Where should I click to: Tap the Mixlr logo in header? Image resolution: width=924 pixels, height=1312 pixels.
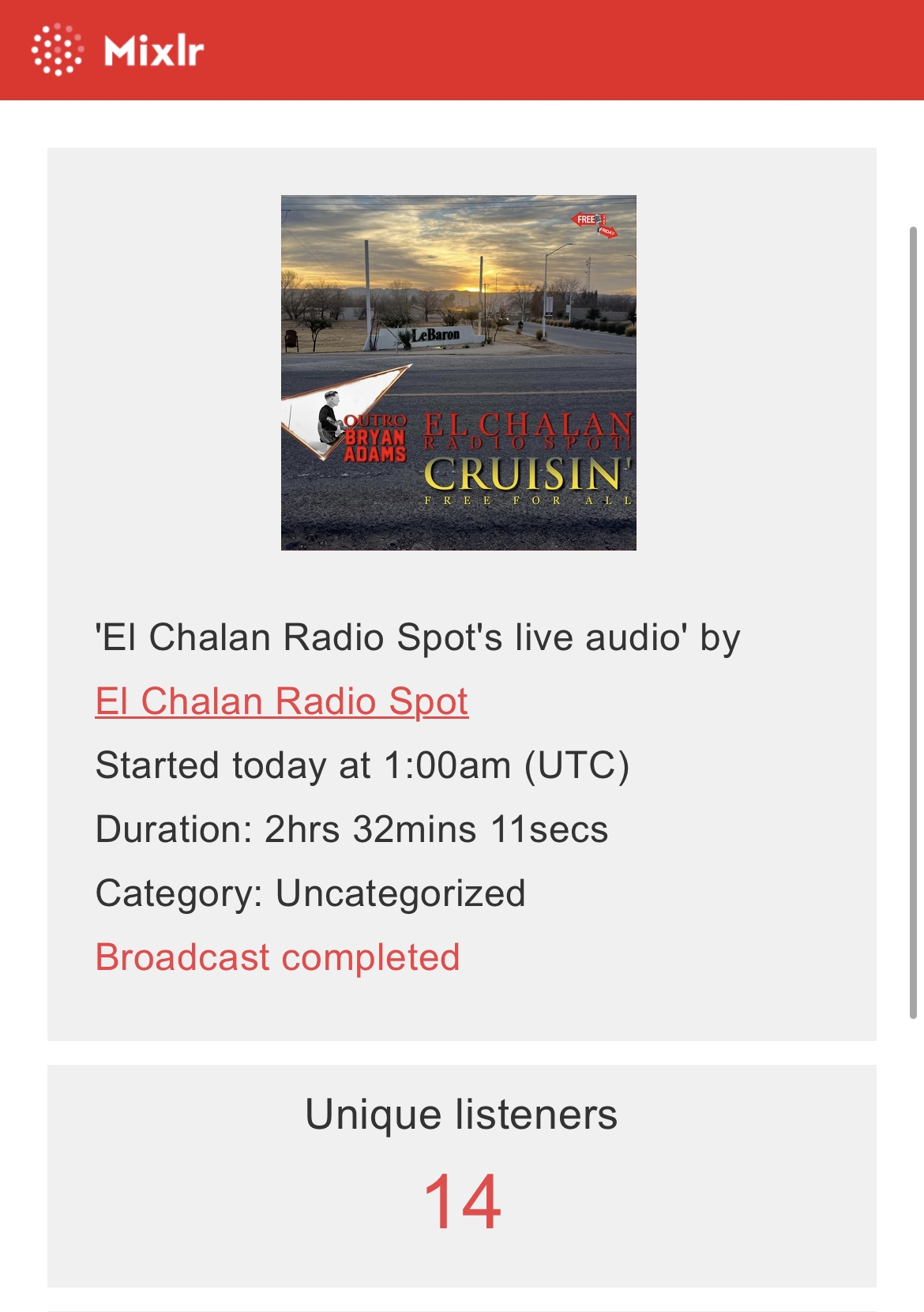(x=118, y=51)
